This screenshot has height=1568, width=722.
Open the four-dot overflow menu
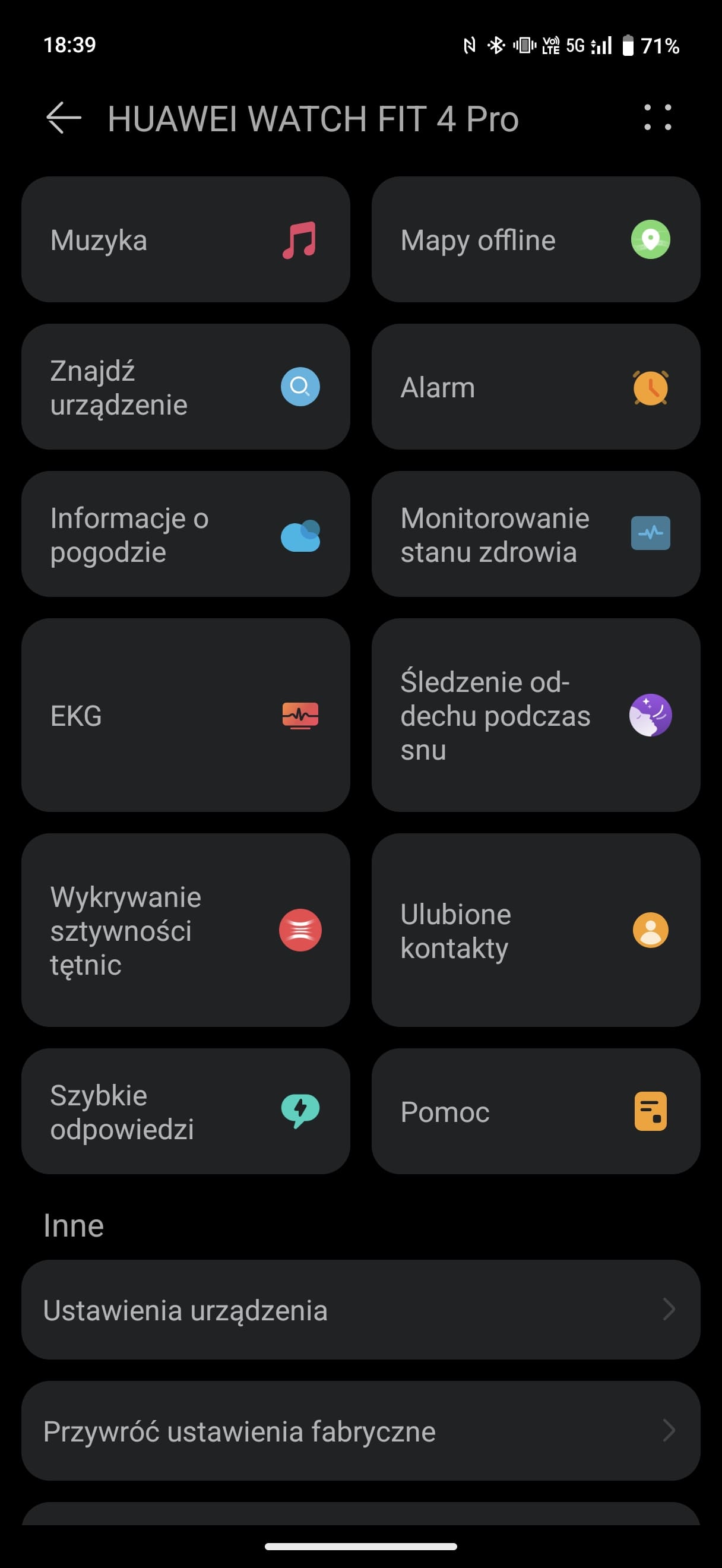coord(657,118)
